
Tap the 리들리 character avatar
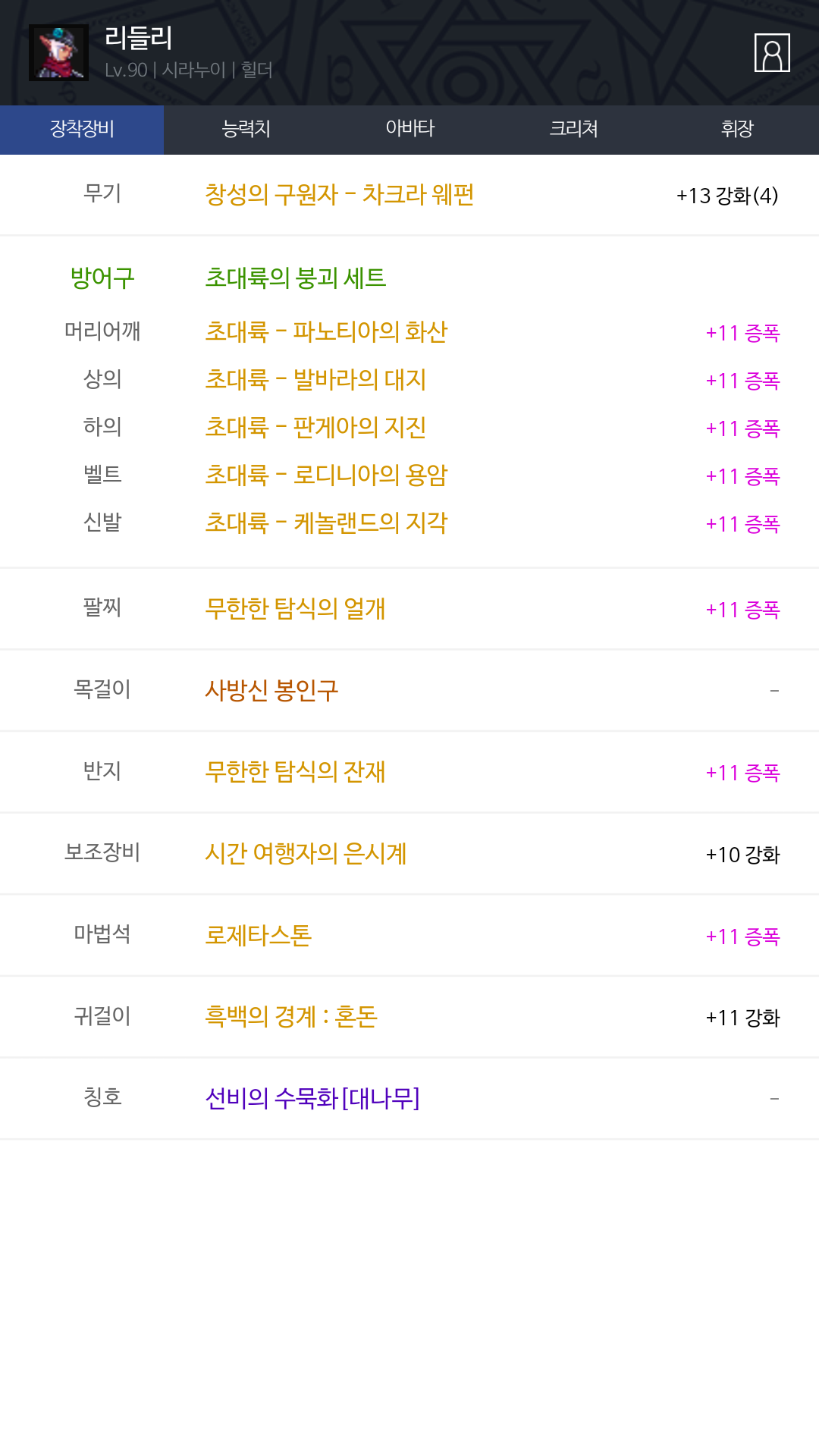pos(58,52)
